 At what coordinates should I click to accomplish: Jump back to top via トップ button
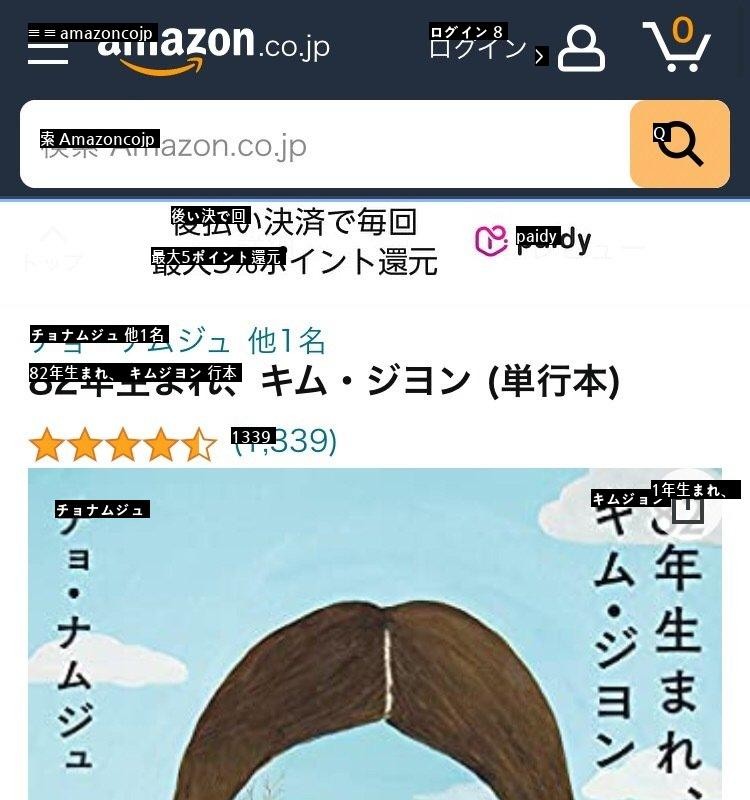click(52, 248)
